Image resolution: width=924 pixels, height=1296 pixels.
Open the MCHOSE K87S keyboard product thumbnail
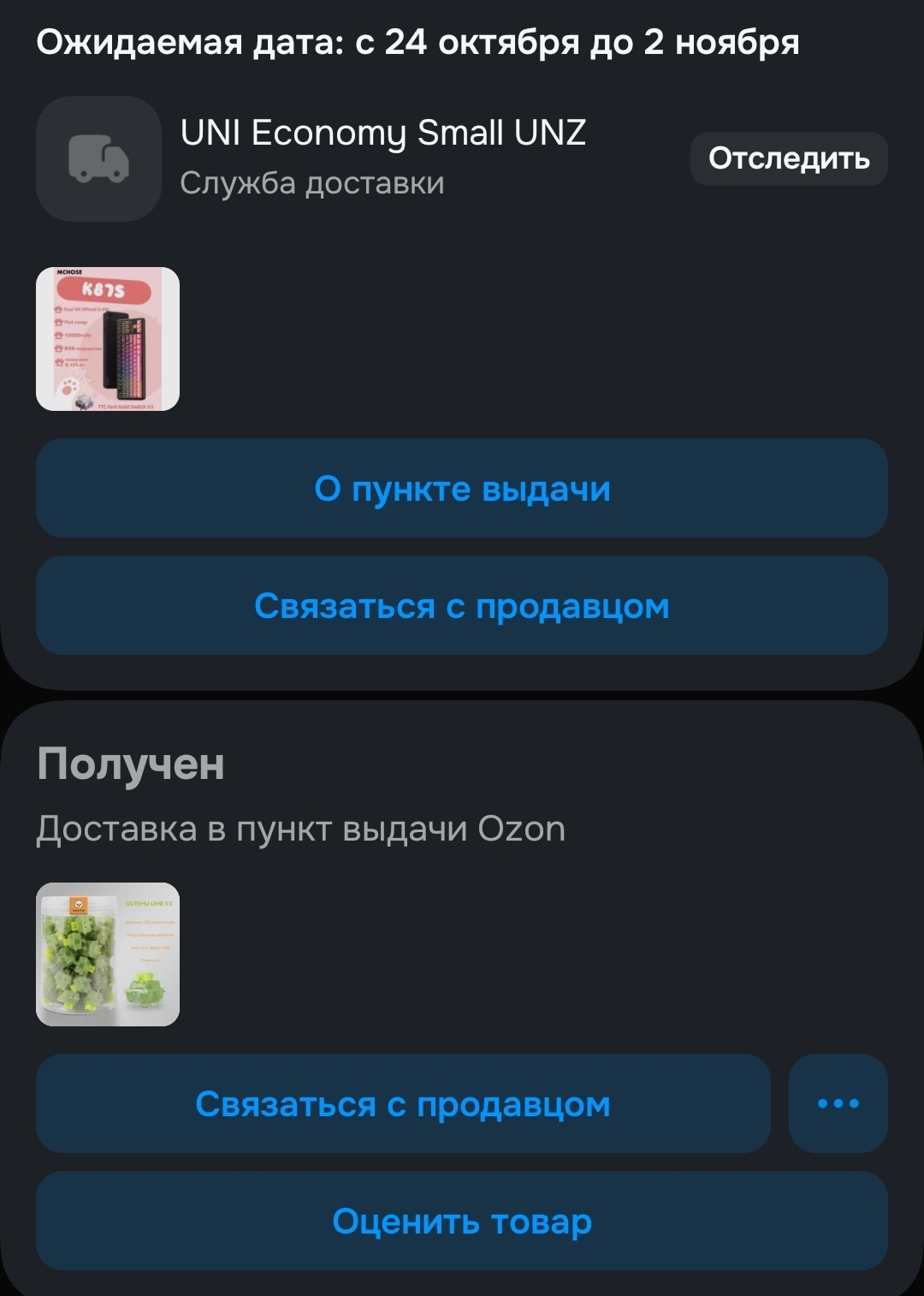(108, 339)
